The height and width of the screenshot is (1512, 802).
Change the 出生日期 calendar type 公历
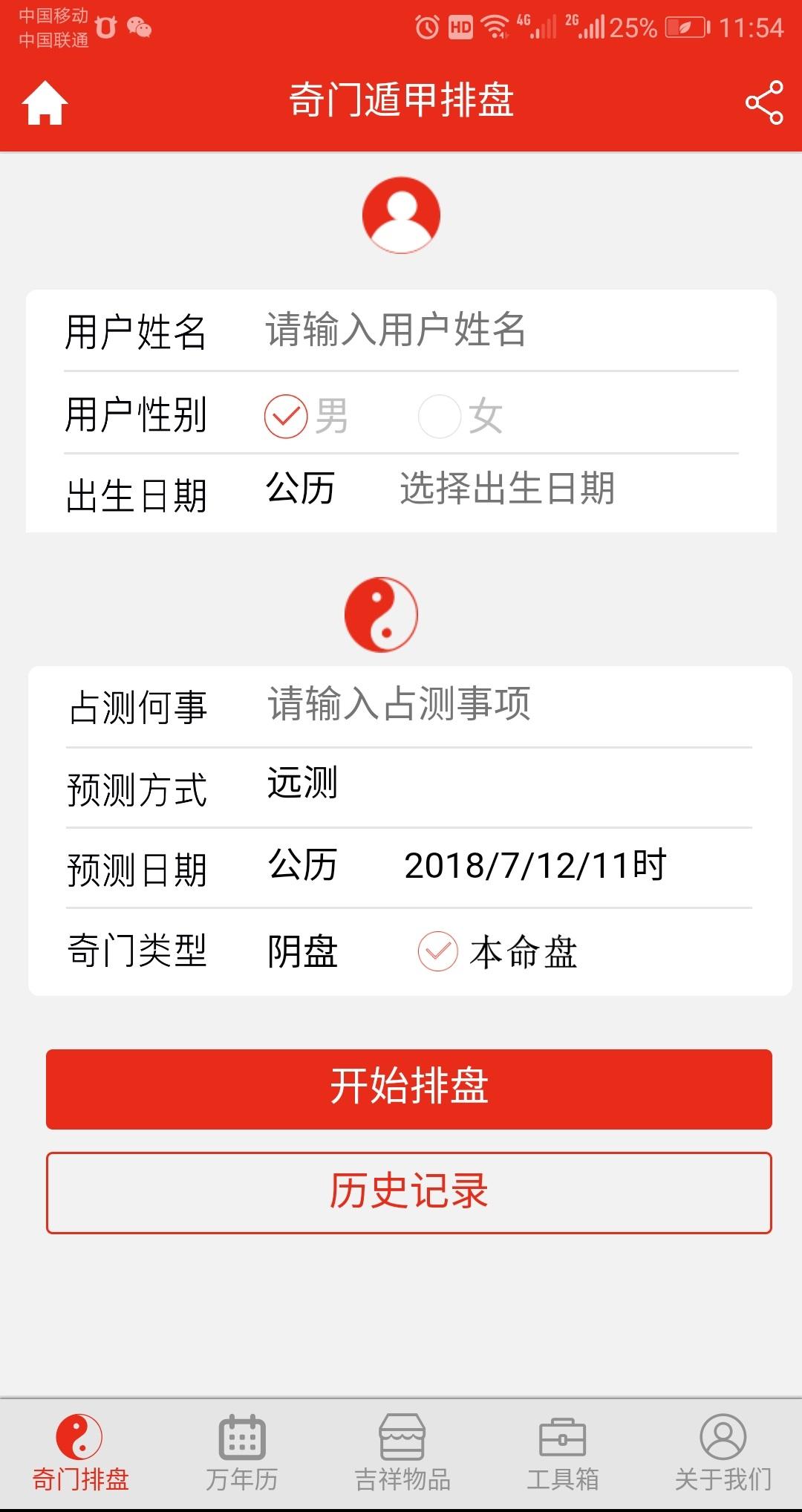click(300, 489)
